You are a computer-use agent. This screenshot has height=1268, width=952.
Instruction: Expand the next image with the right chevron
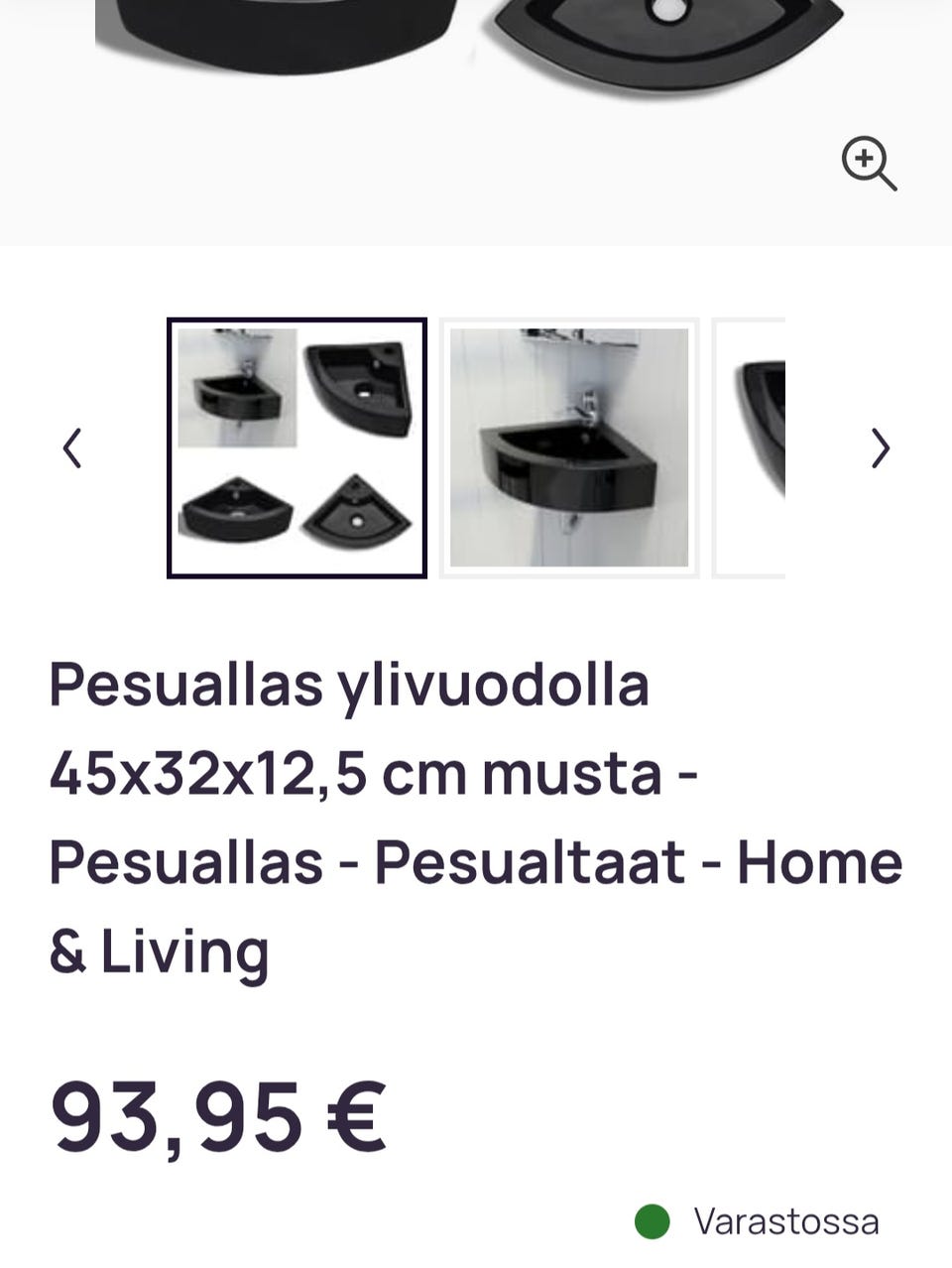click(879, 447)
